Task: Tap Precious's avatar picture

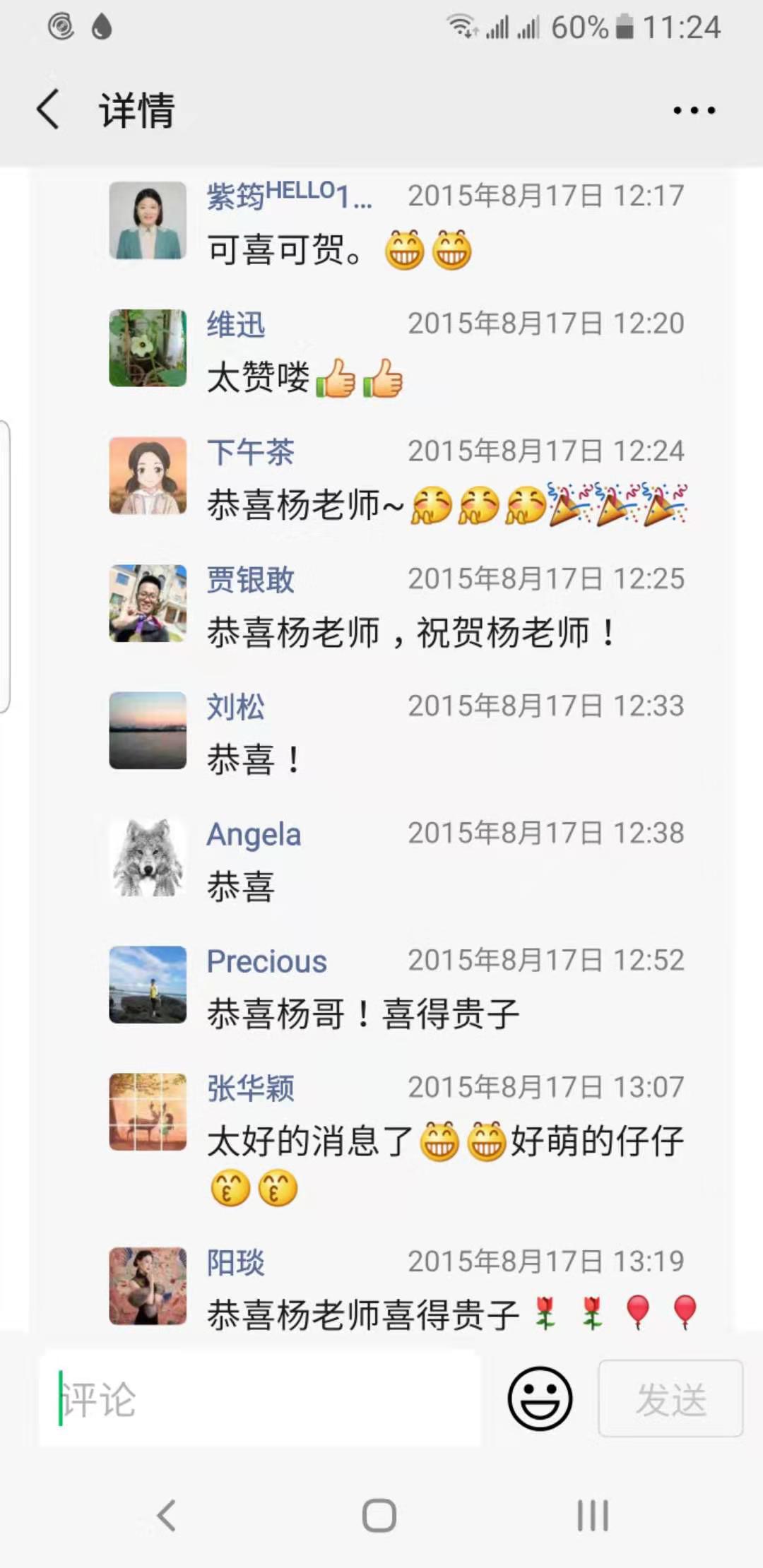Action: (x=148, y=985)
